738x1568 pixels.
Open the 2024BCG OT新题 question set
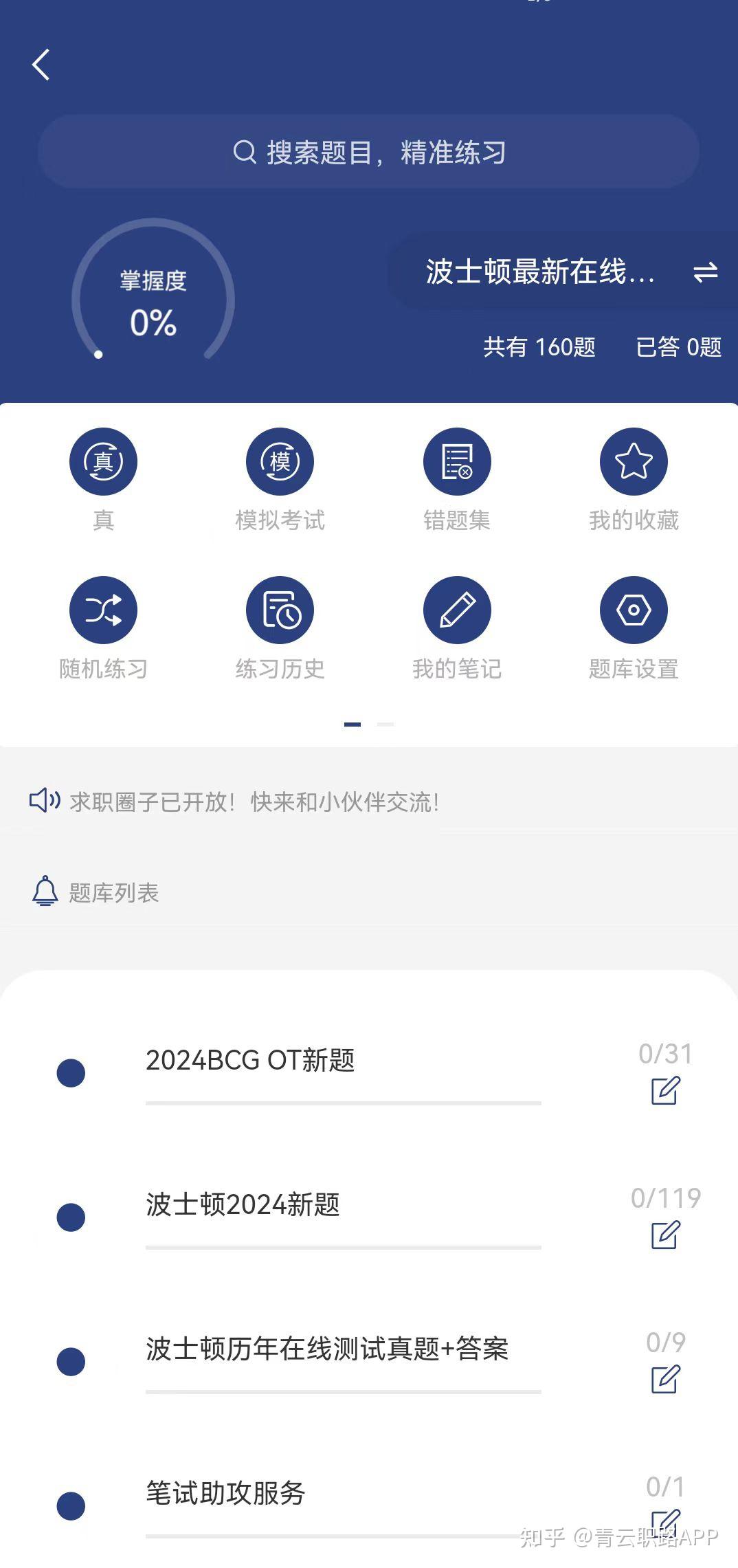click(369, 1072)
